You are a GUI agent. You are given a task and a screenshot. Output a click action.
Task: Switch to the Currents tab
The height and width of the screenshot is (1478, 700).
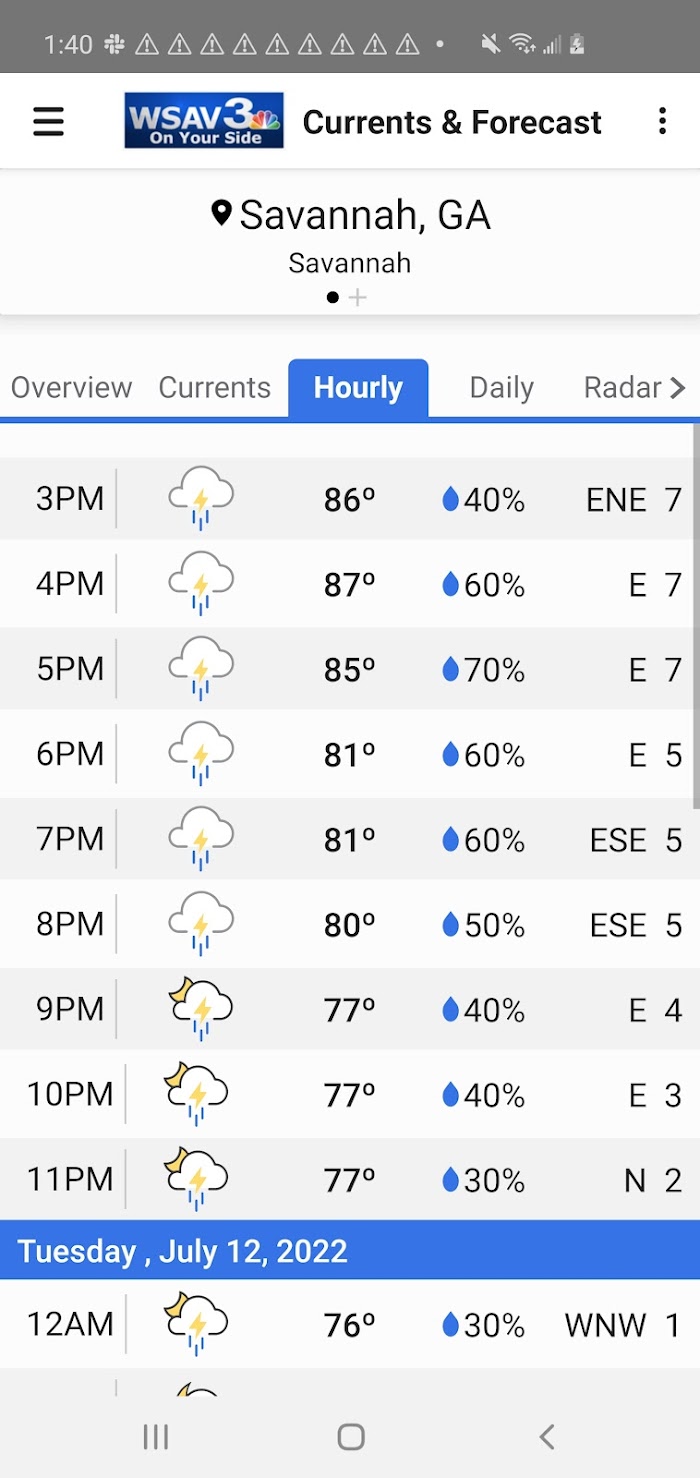pos(215,388)
